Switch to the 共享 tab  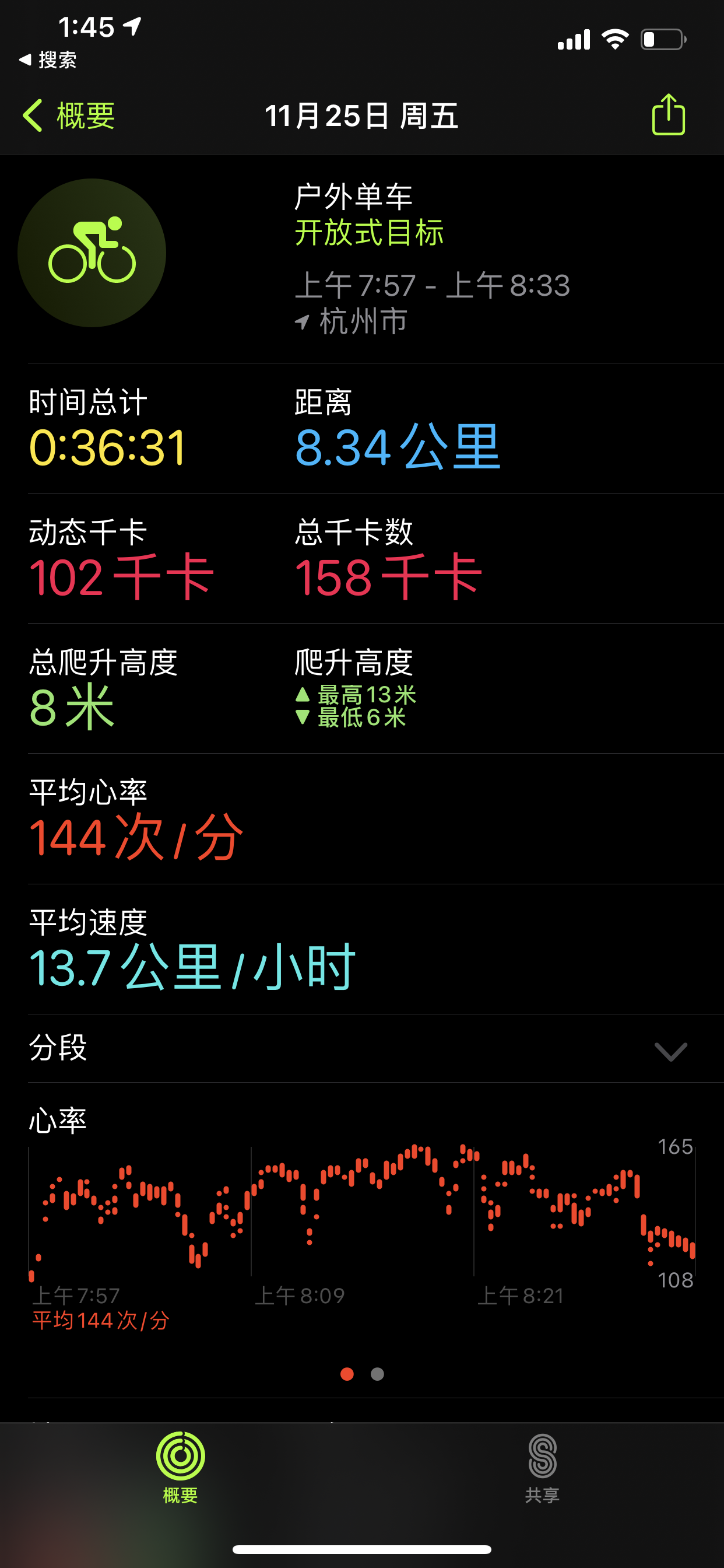click(542, 1467)
